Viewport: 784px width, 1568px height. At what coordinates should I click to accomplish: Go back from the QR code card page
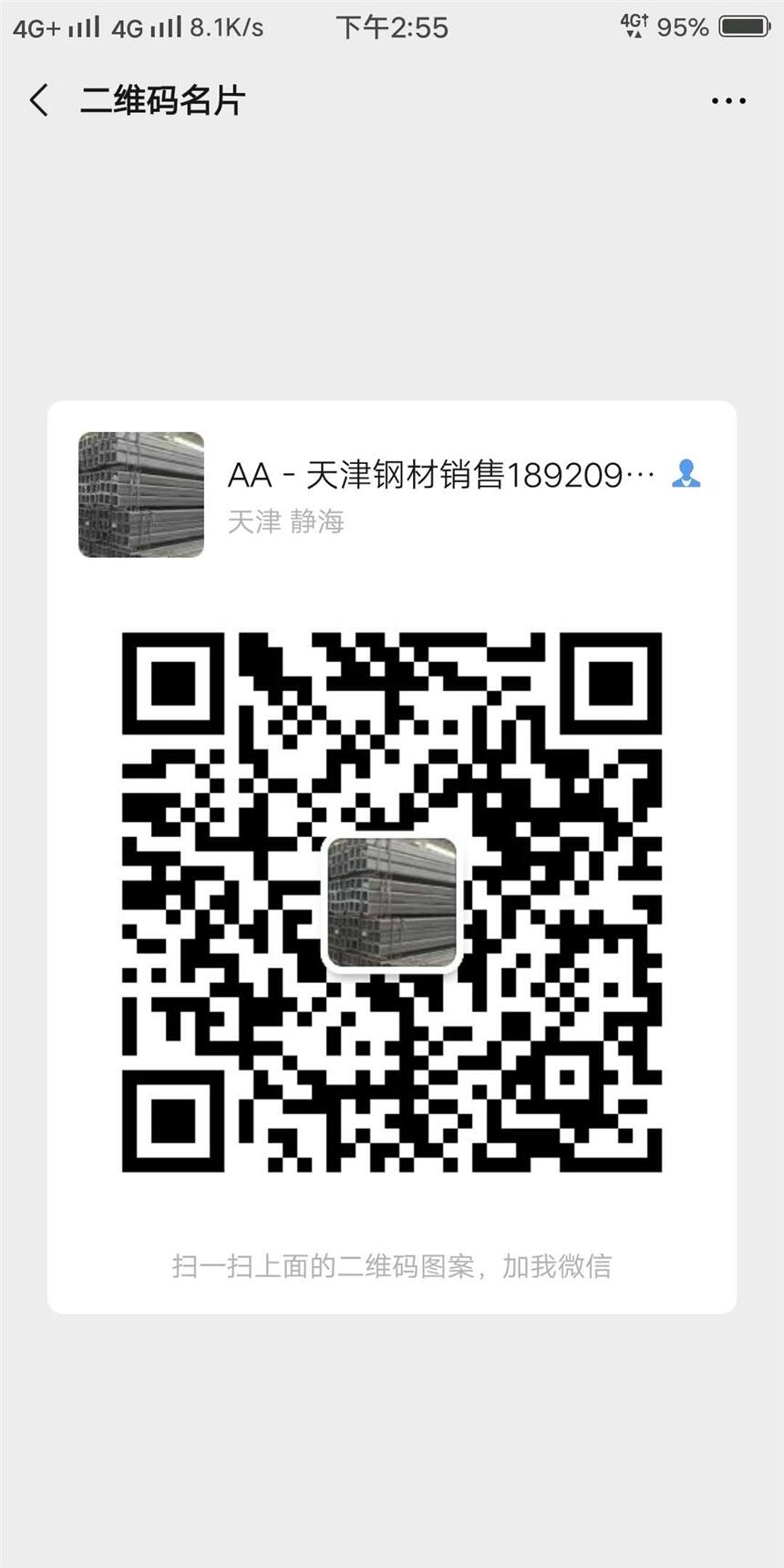pos(39,100)
